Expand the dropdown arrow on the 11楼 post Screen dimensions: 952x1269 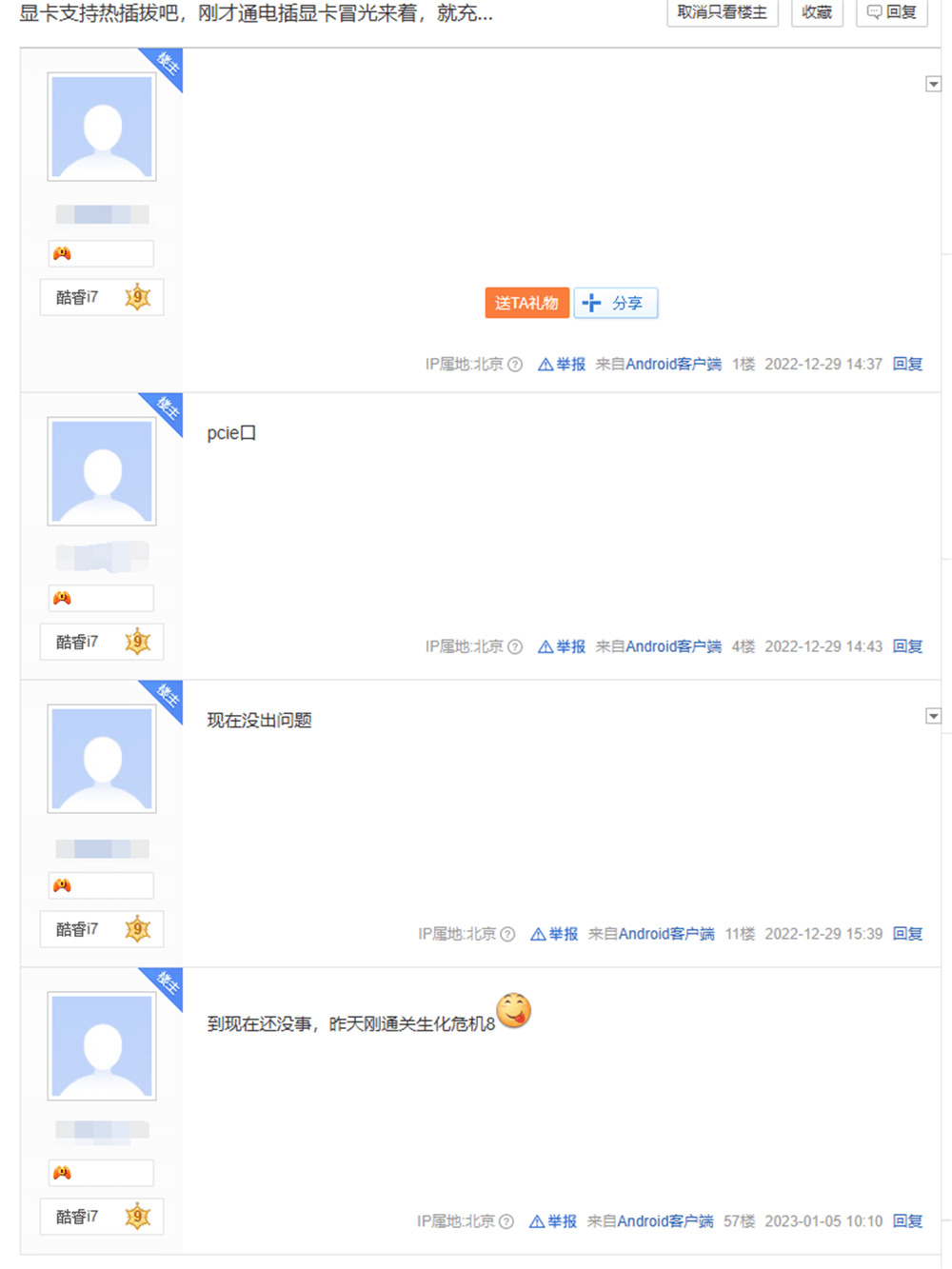point(933,715)
